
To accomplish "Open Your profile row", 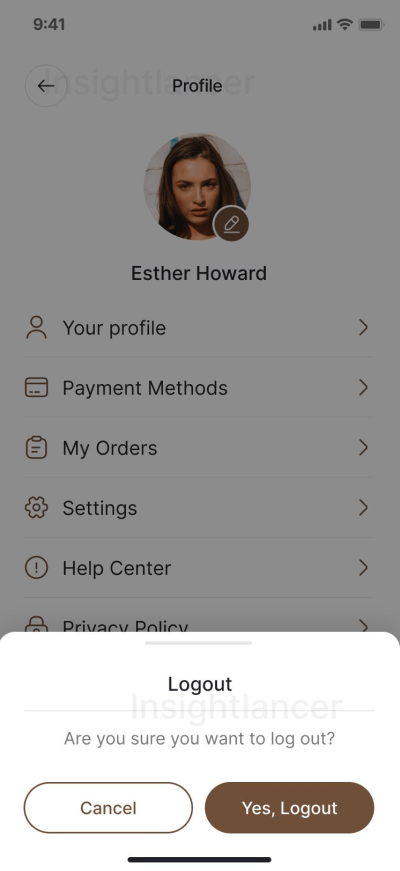I will (x=198, y=328).
